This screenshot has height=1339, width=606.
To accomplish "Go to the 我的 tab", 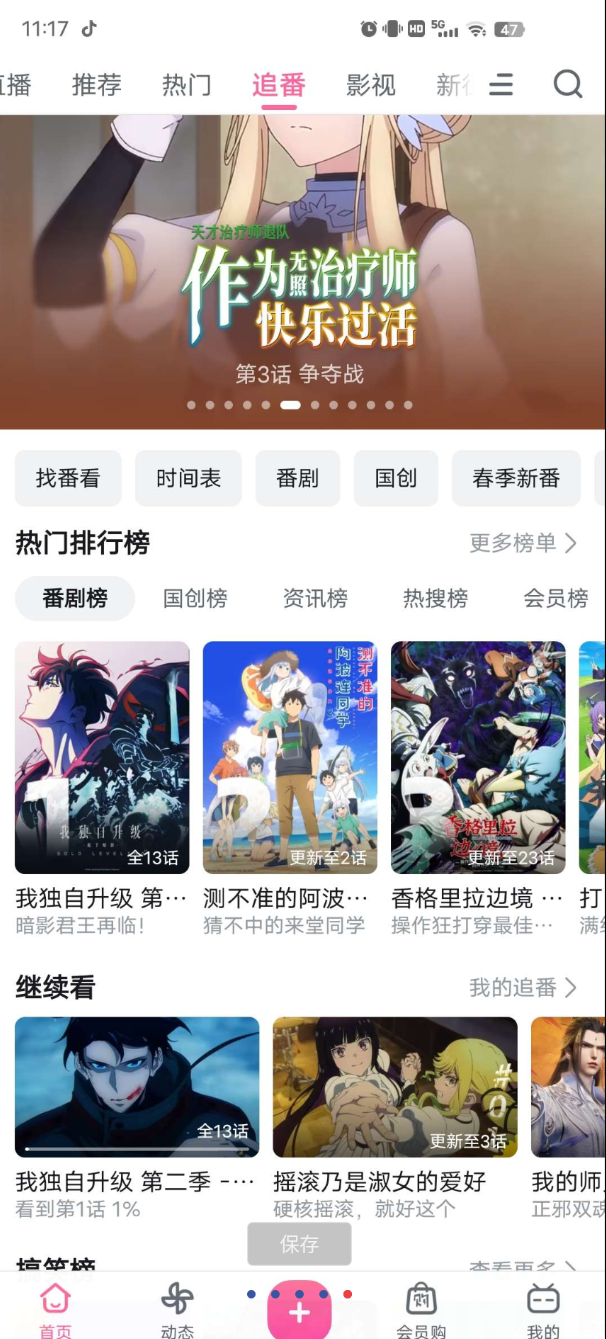I will 543,1309.
